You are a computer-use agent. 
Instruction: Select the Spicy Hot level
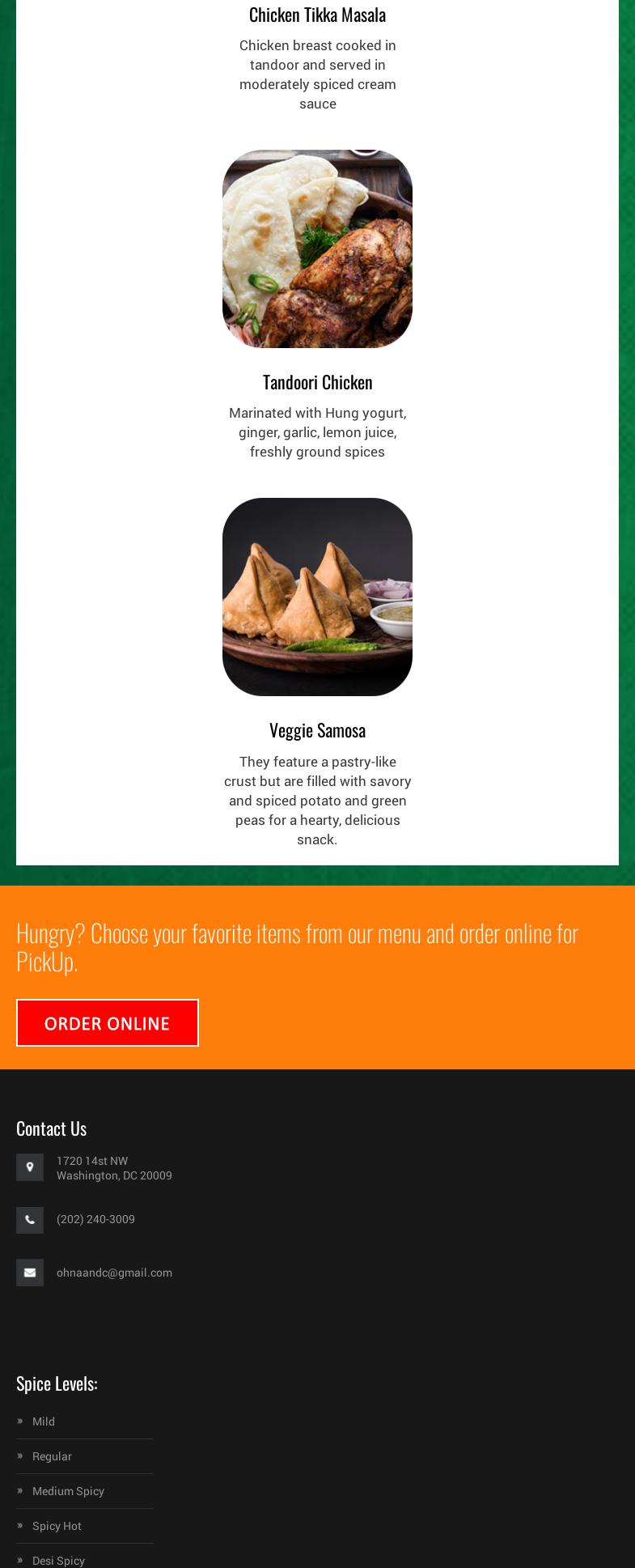[57, 1526]
